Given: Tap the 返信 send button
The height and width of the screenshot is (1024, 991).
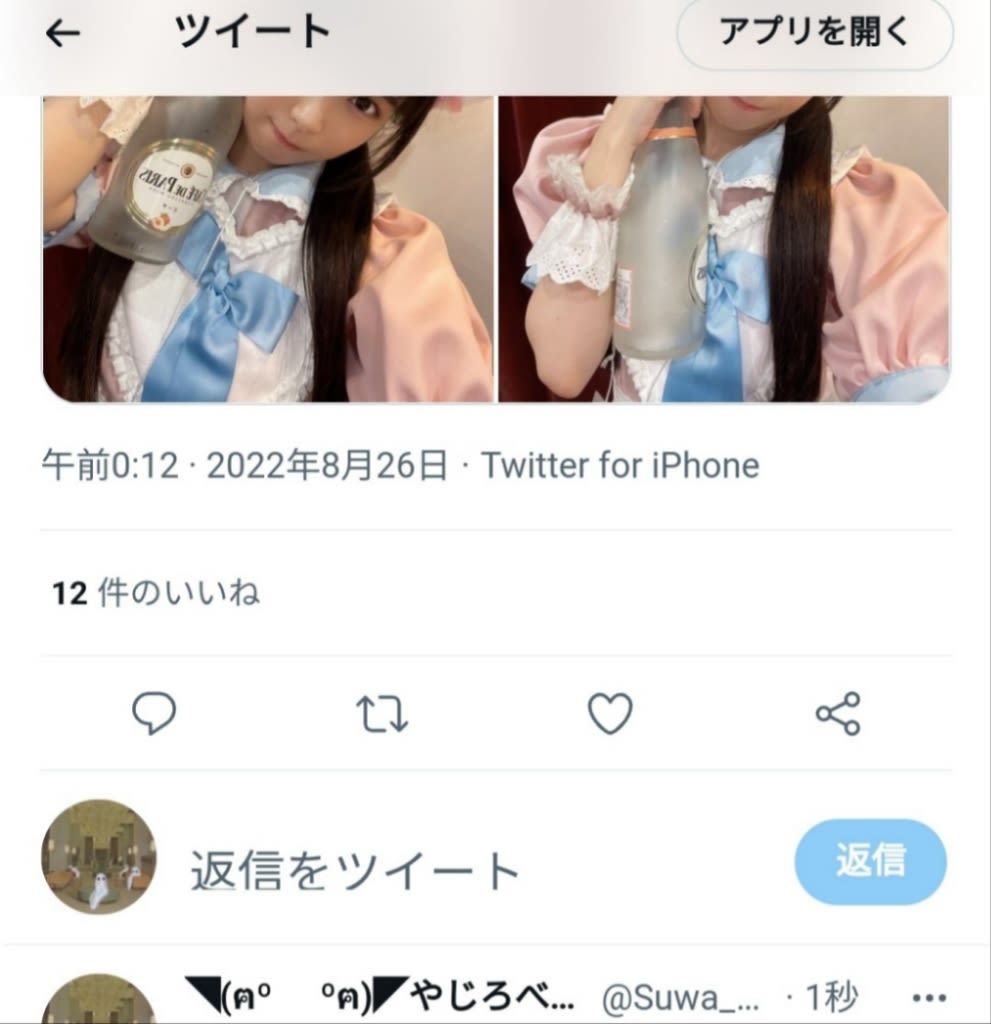Looking at the screenshot, I should [x=870, y=862].
